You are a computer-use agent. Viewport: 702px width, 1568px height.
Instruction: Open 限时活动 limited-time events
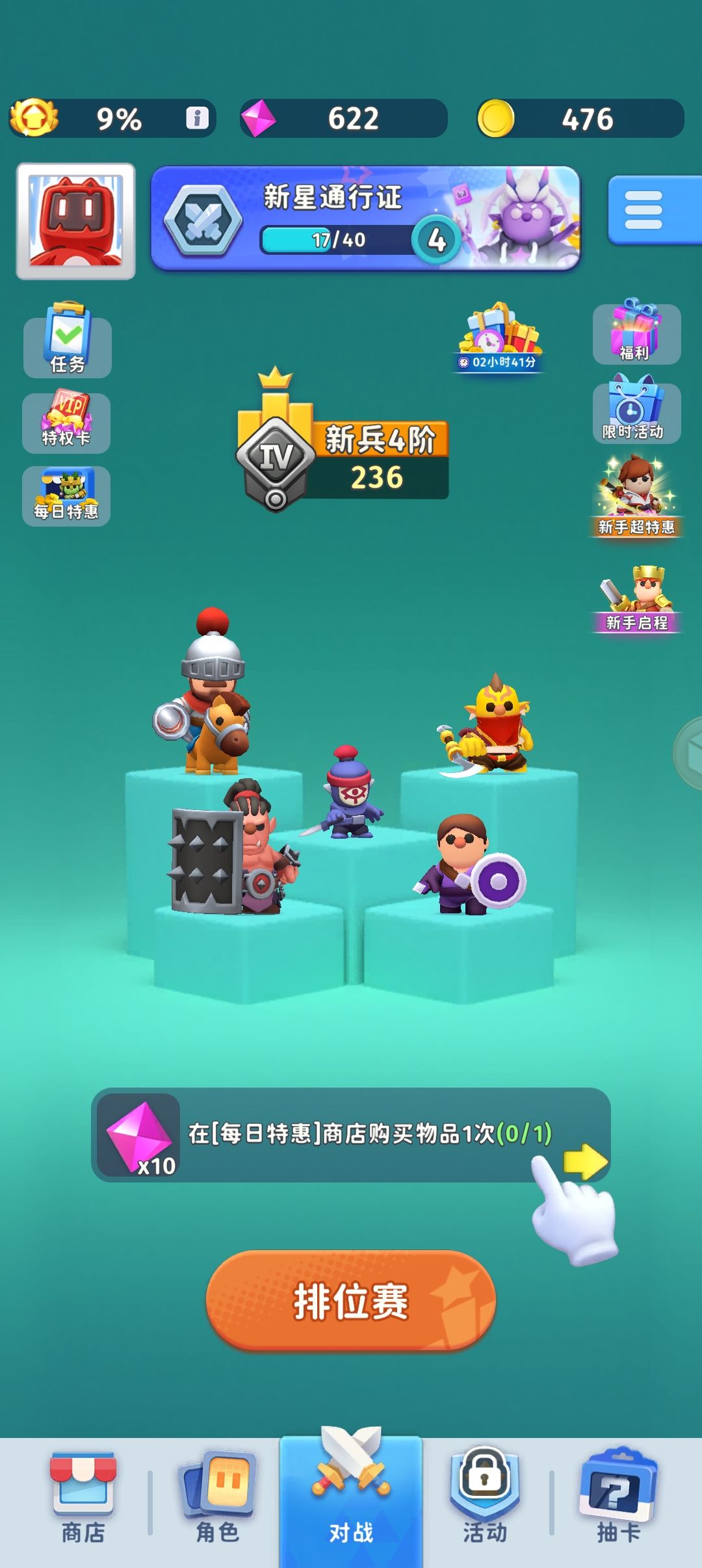point(636,410)
